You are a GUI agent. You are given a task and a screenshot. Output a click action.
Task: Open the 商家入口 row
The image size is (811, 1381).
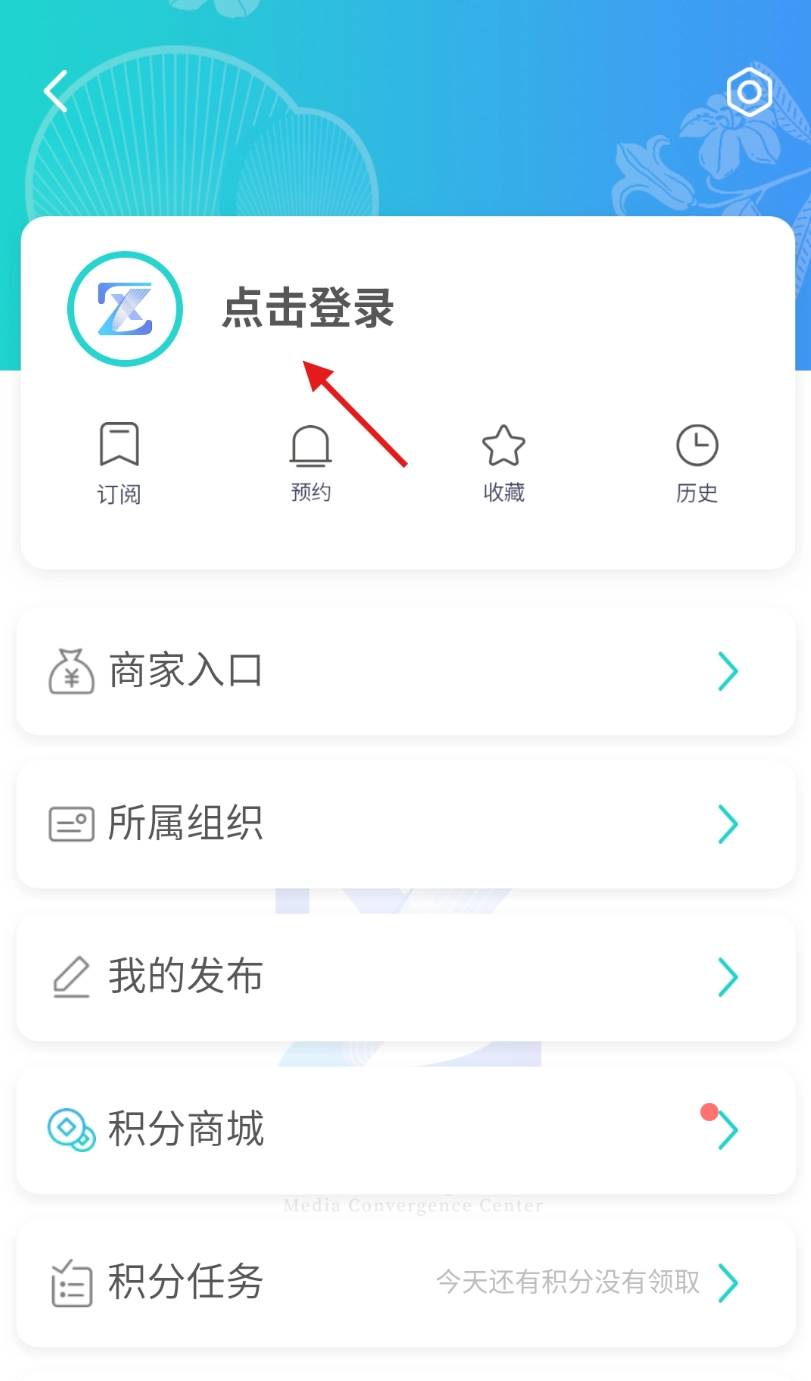pos(405,671)
